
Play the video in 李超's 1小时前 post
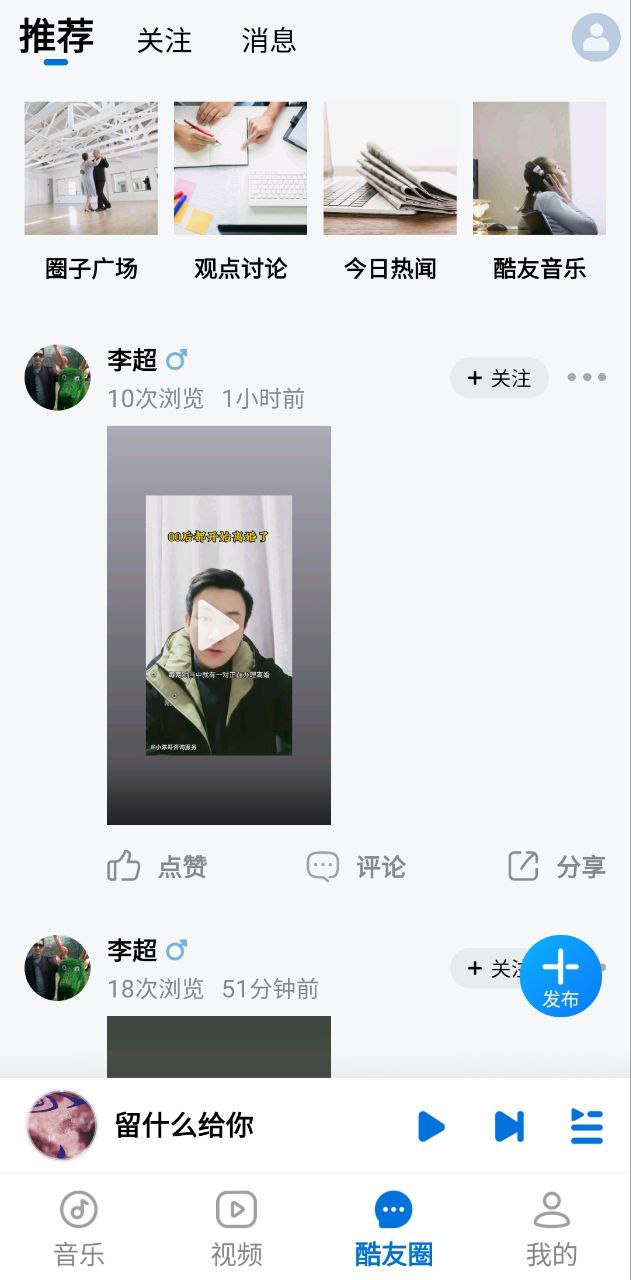[218, 626]
